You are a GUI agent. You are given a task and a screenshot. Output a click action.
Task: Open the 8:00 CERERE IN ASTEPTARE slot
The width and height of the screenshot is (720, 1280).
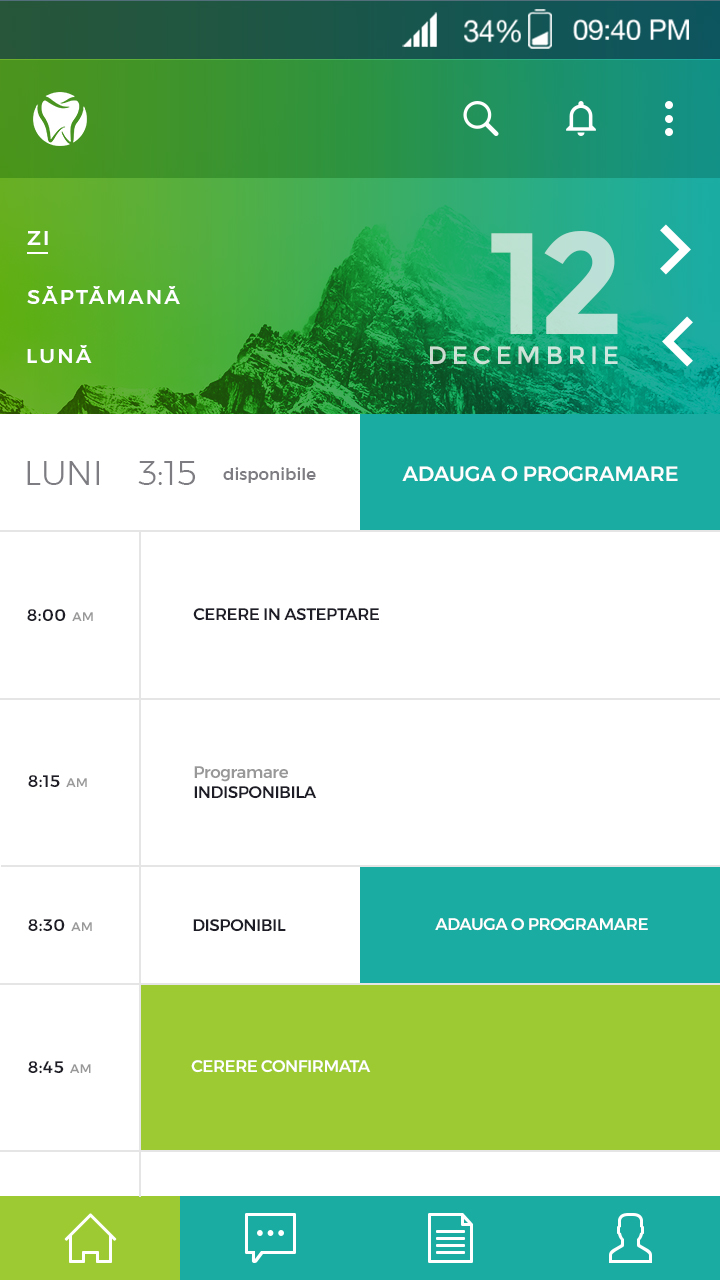(430, 615)
